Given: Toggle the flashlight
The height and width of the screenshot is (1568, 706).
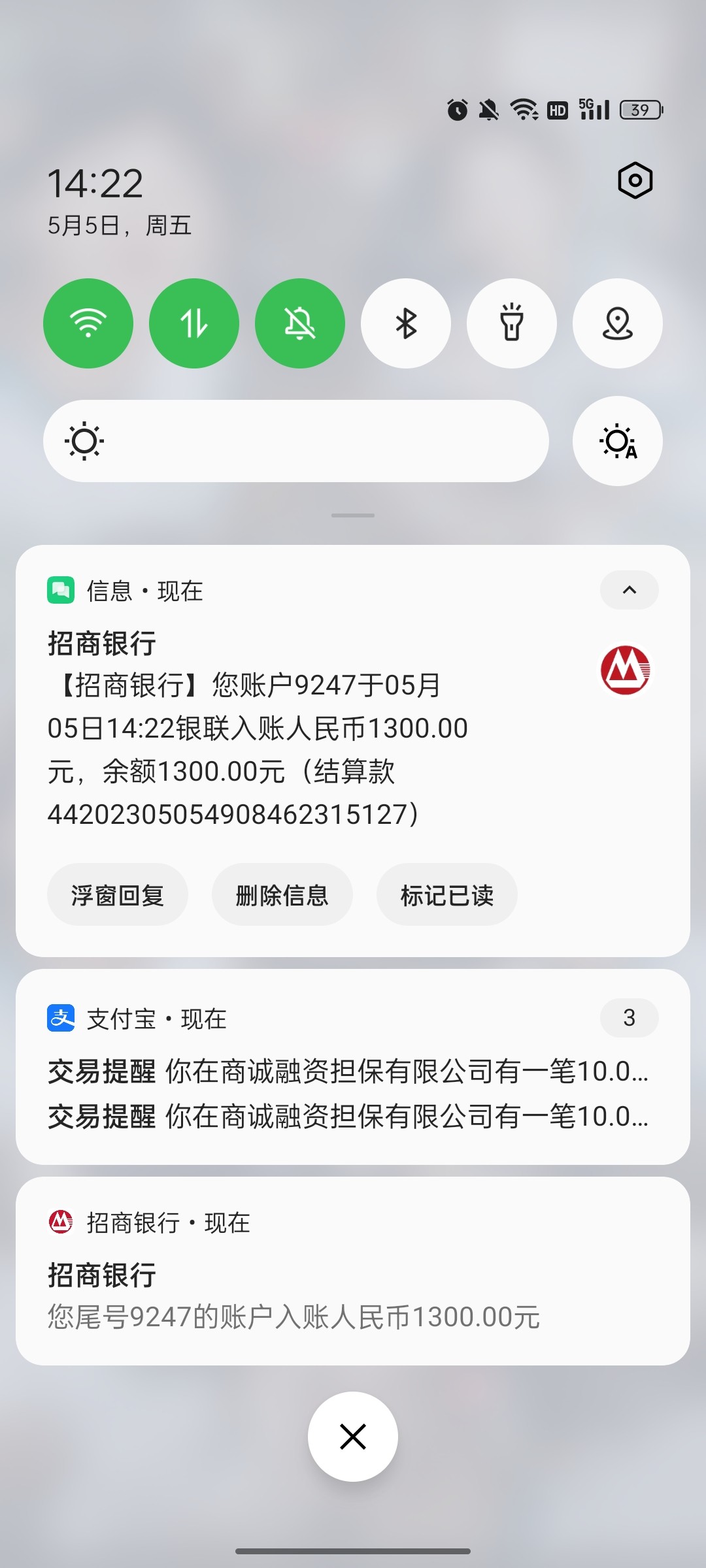Looking at the screenshot, I should point(512,323).
